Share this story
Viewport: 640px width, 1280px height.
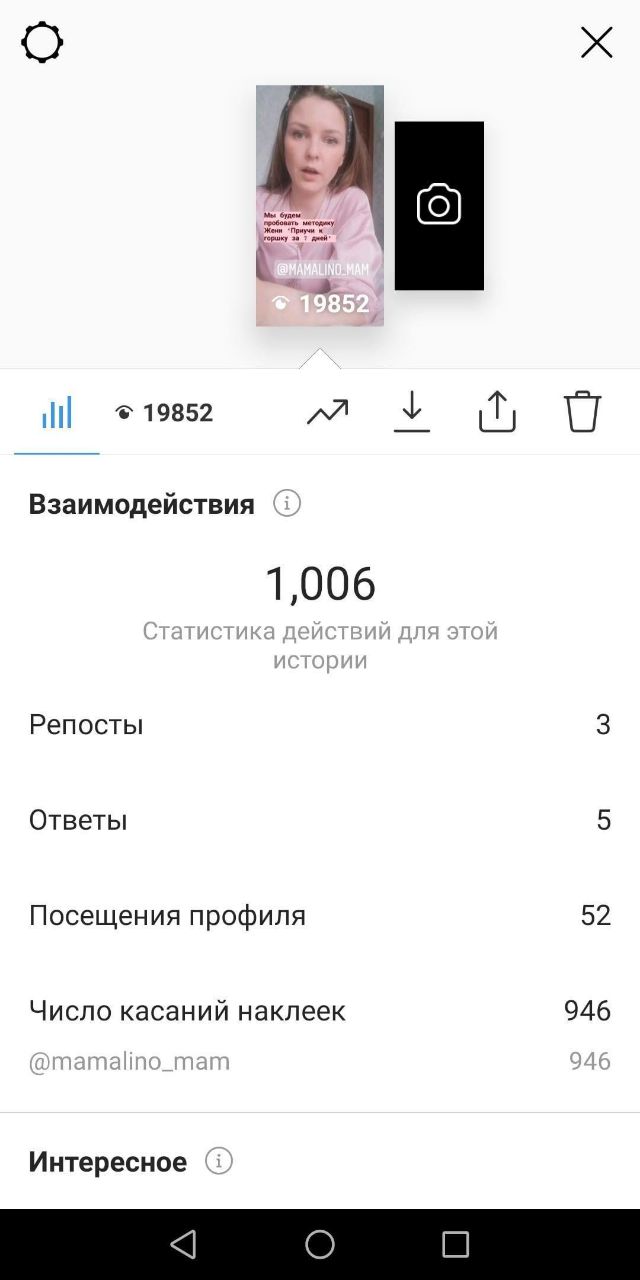pyautogui.click(x=497, y=411)
